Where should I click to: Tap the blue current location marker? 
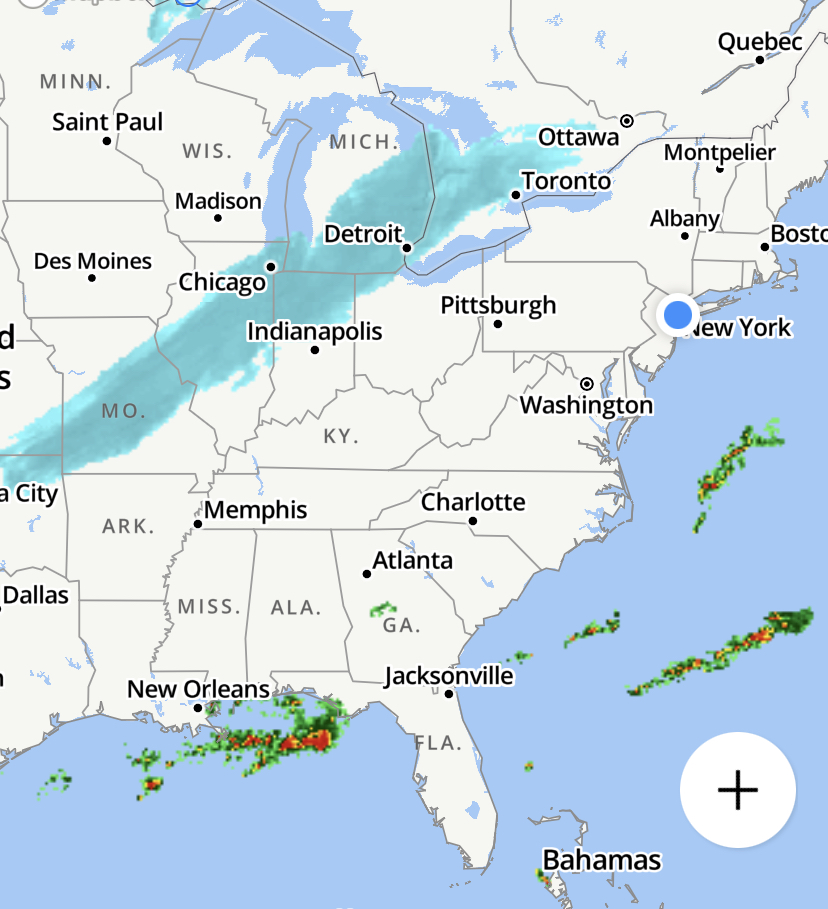(x=678, y=315)
